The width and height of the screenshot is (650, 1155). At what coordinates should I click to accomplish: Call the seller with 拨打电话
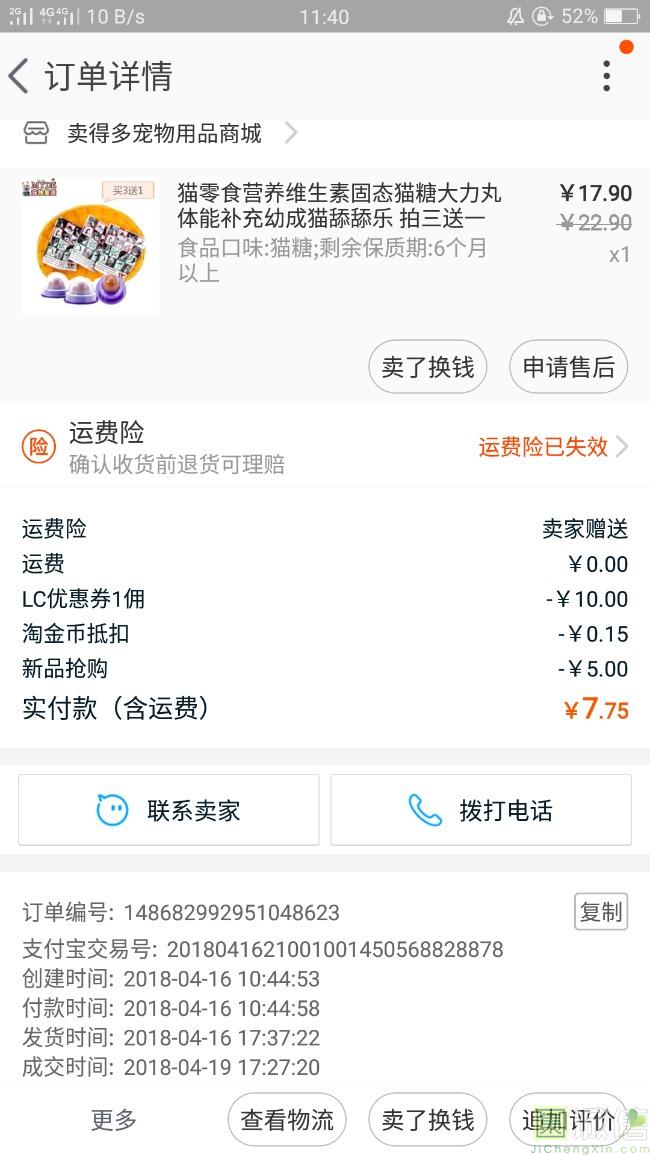click(x=481, y=810)
